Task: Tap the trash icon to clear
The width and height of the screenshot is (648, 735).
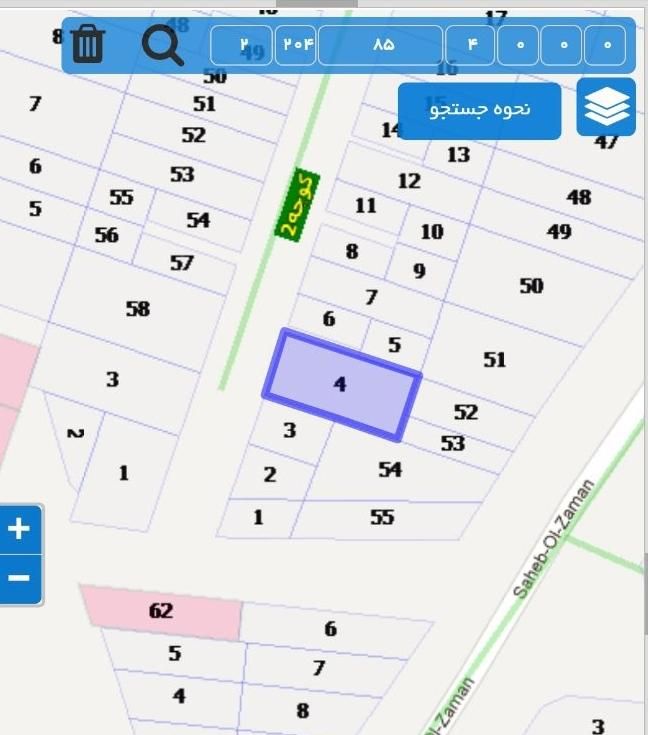Action: pyautogui.click(x=89, y=45)
